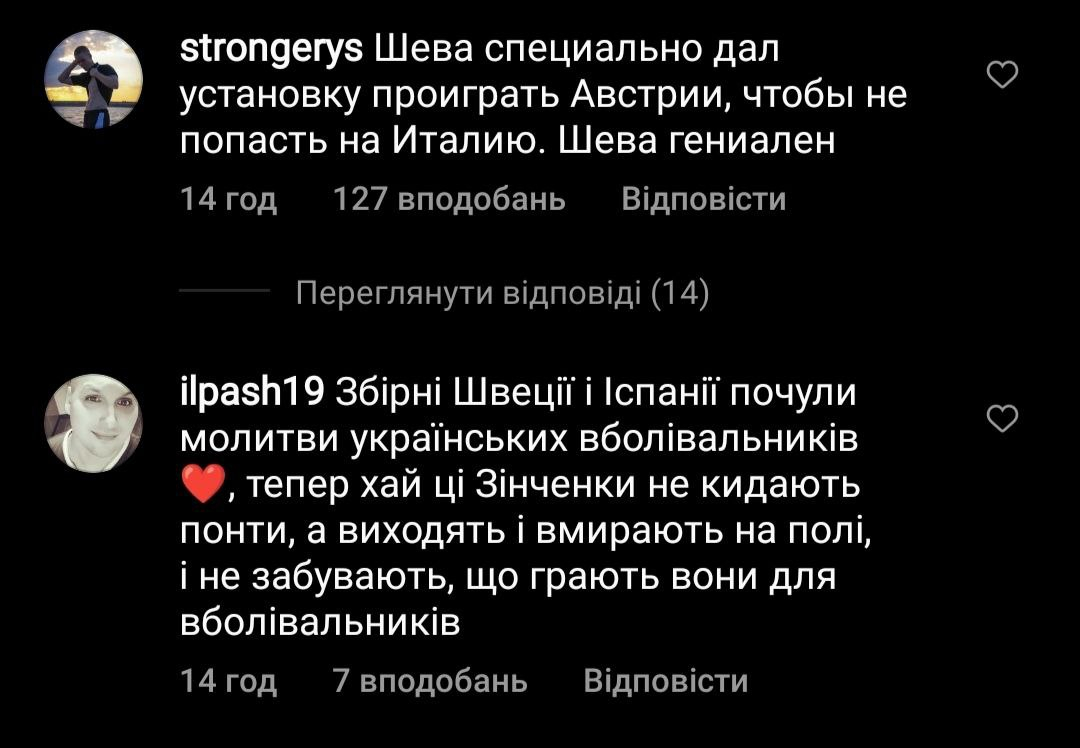Open ilpash19's profile picture
The height and width of the screenshot is (748, 1080).
pyautogui.click(x=94, y=423)
